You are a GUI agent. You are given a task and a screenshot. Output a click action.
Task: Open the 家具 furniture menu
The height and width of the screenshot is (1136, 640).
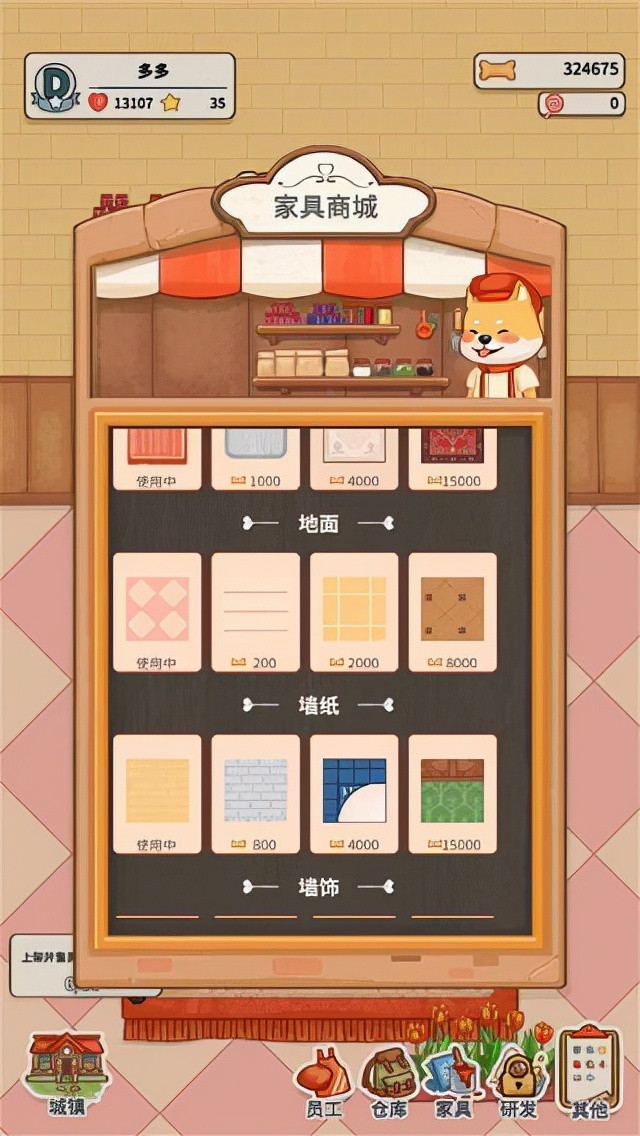click(x=452, y=1080)
